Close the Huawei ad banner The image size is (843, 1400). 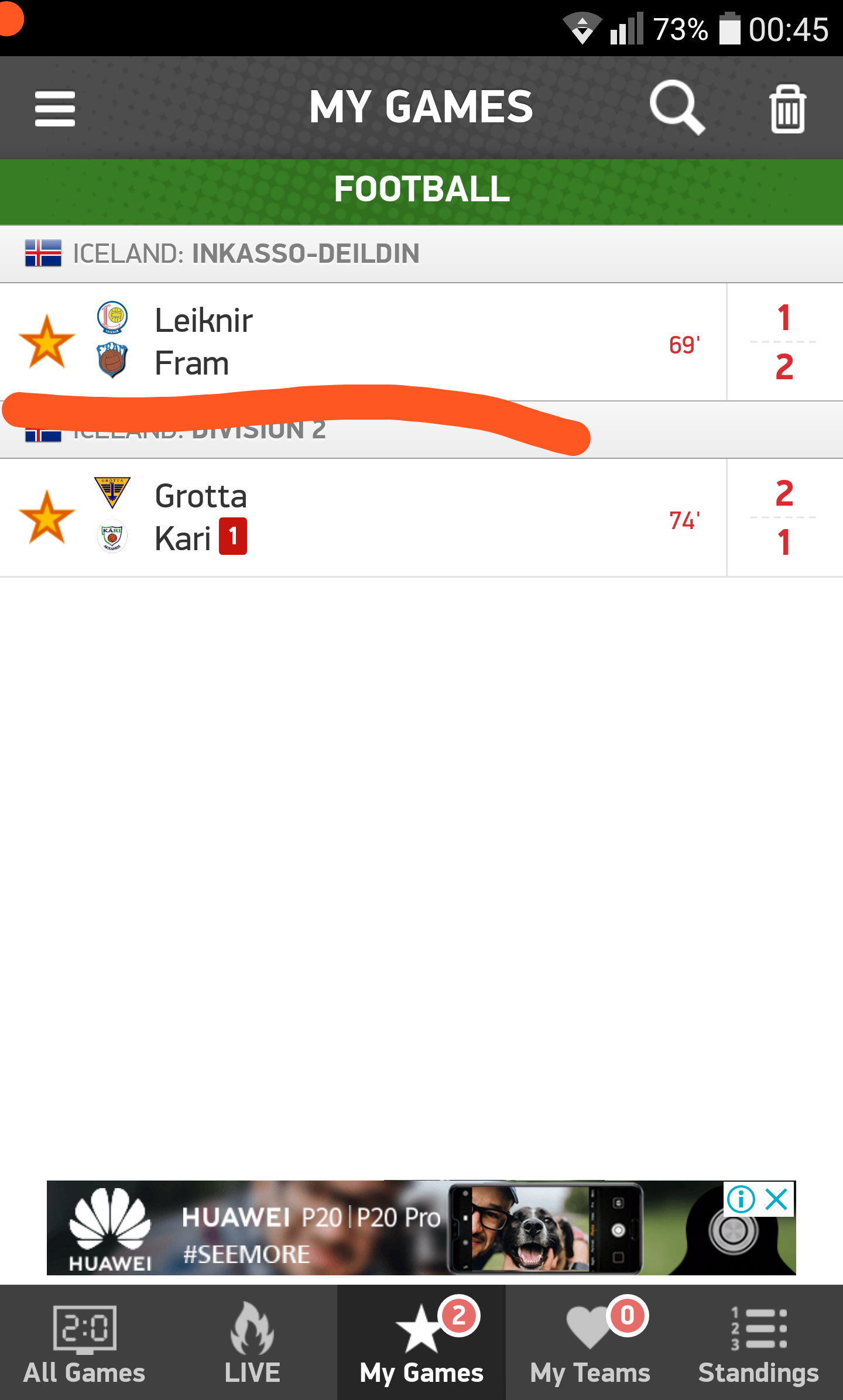tap(777, 1199)
